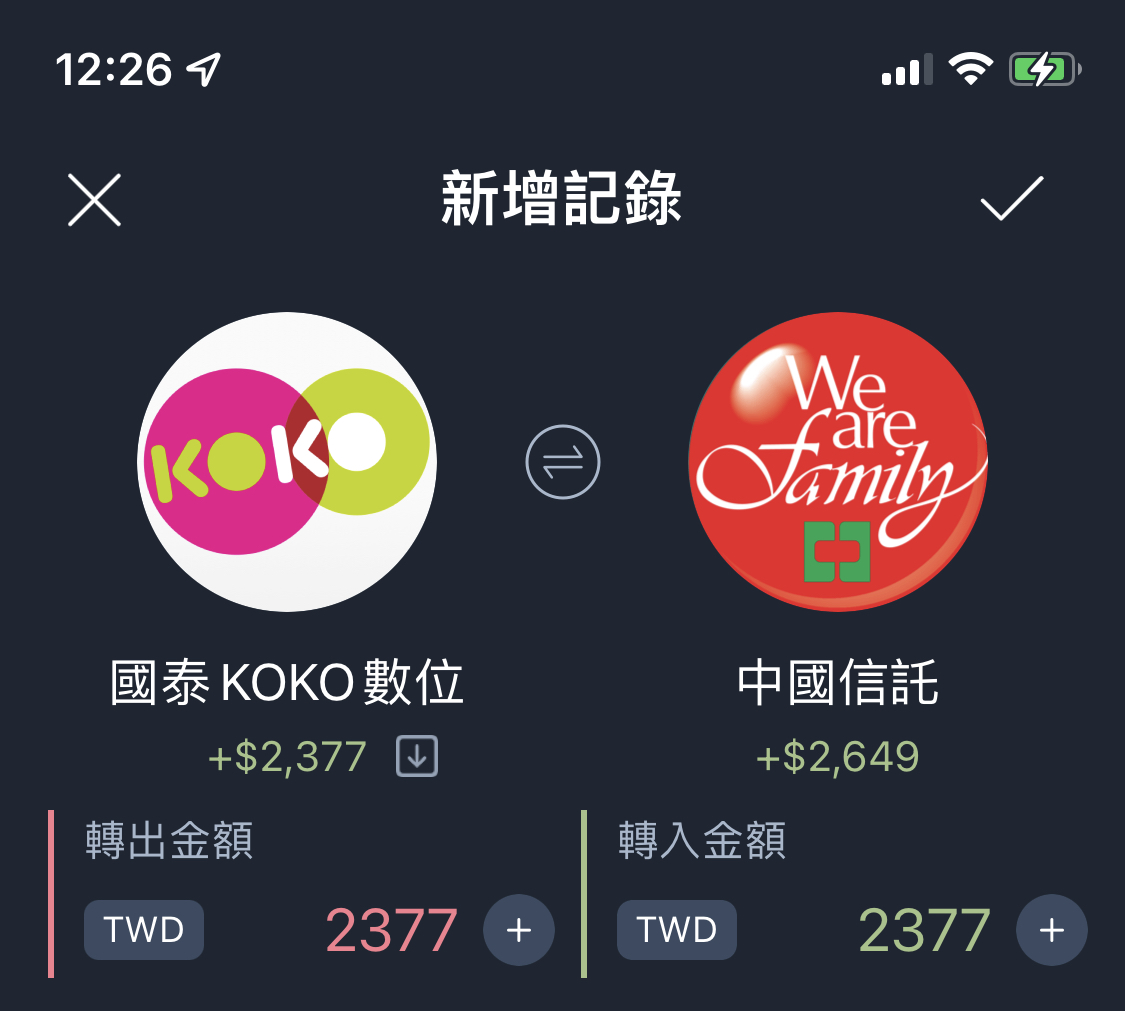1125x1011 pixels.
Task: Edit the 轉出金額 amount 2377
Action: (x=391, y=930)
